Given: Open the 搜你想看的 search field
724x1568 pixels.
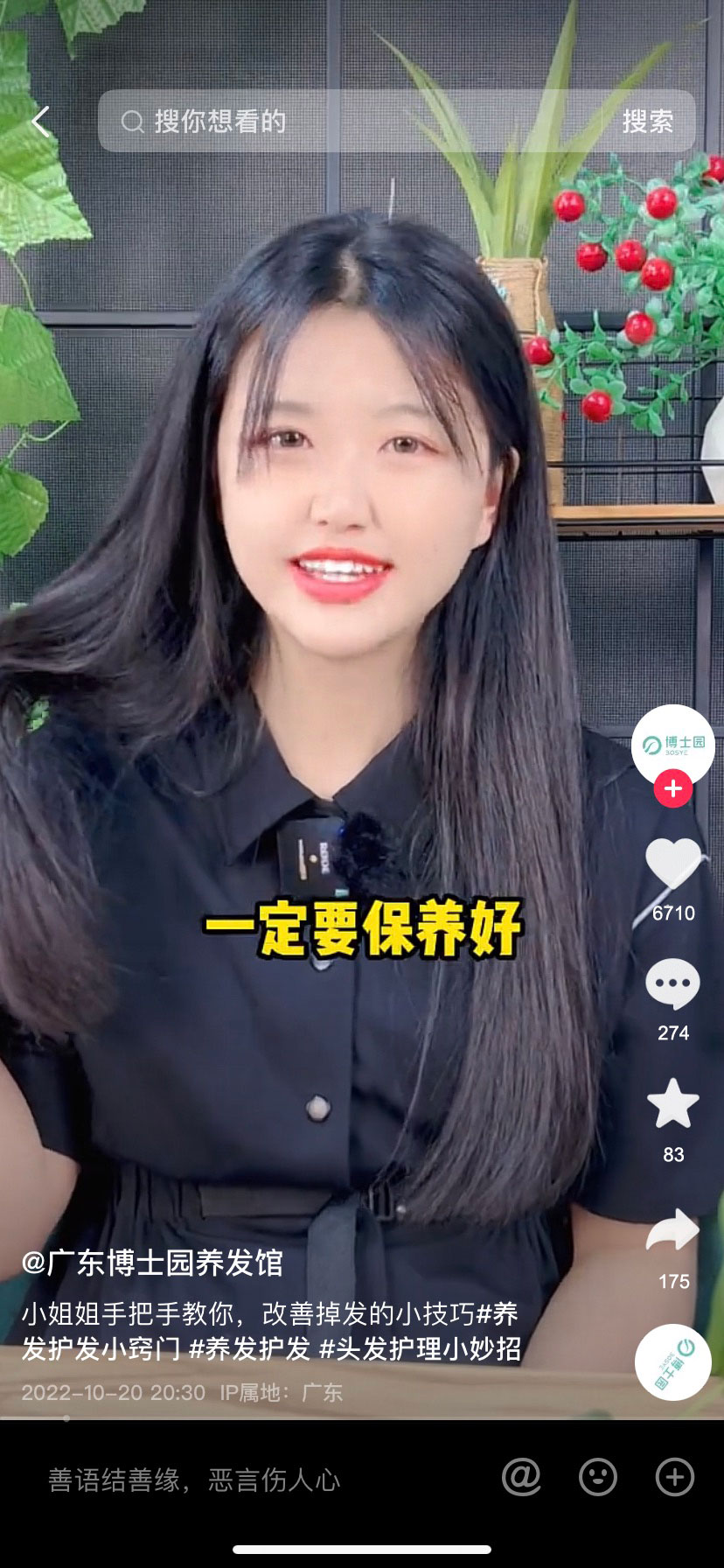Looking at the screenshot, I should click(350, 122).
